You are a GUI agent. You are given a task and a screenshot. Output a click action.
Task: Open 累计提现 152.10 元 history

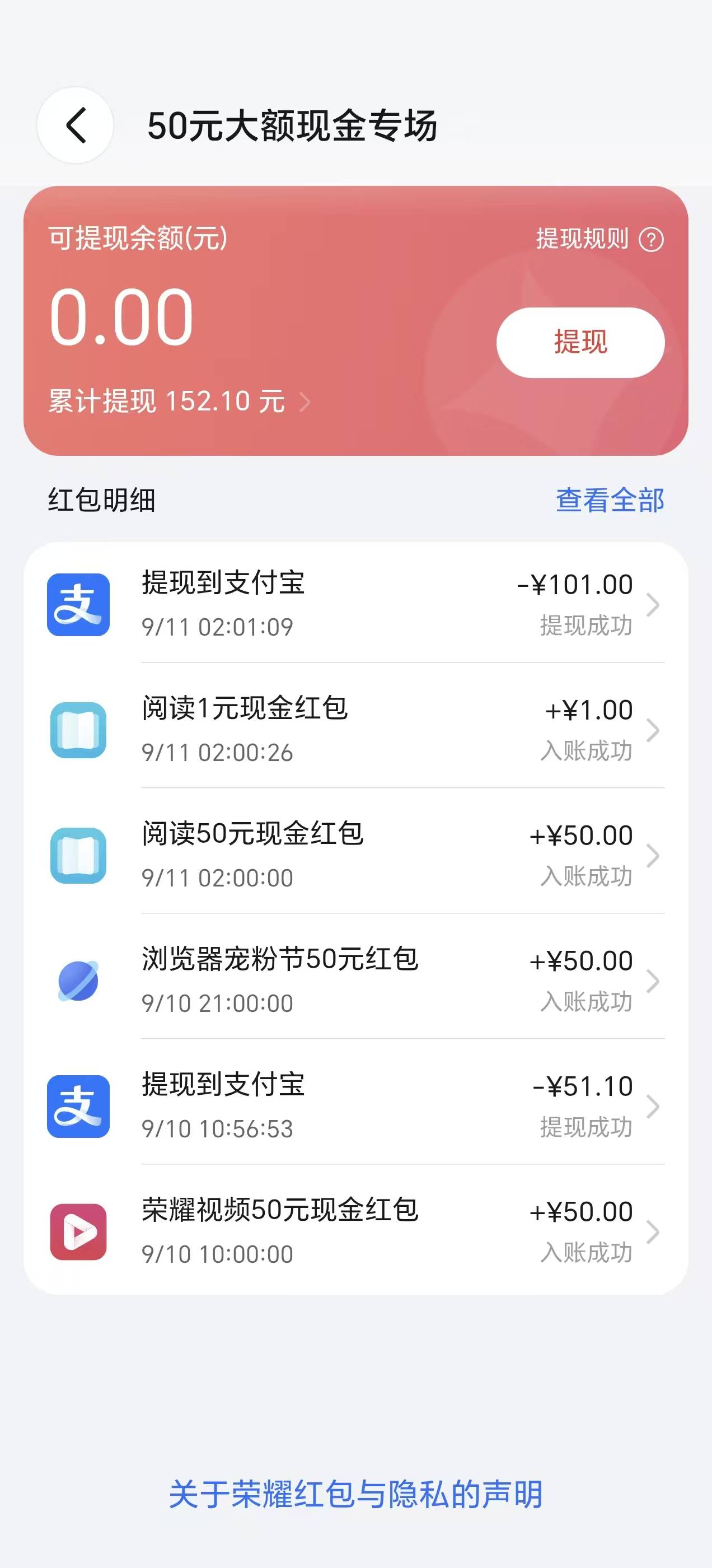[x=180, y=402]
